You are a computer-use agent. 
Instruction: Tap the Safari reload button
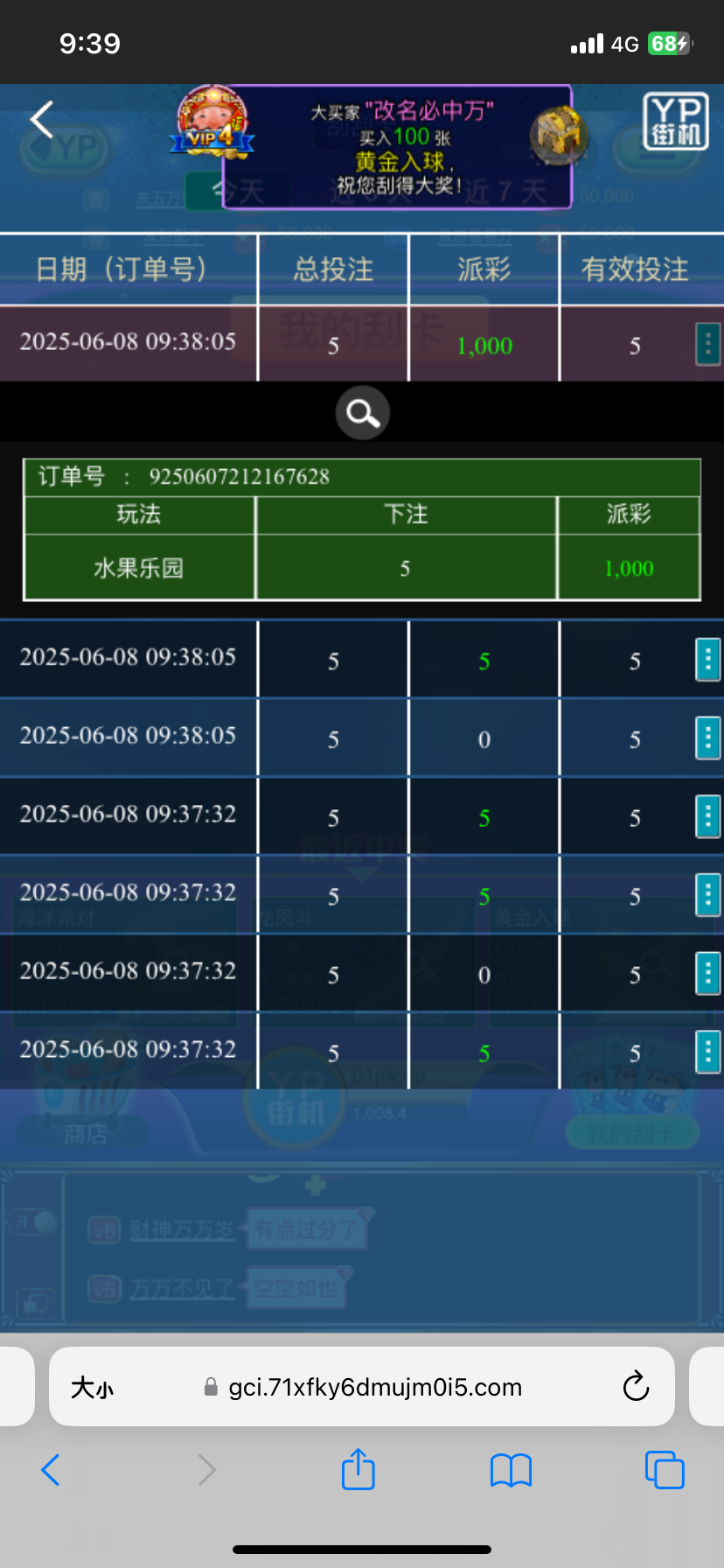coord(636,1386)
